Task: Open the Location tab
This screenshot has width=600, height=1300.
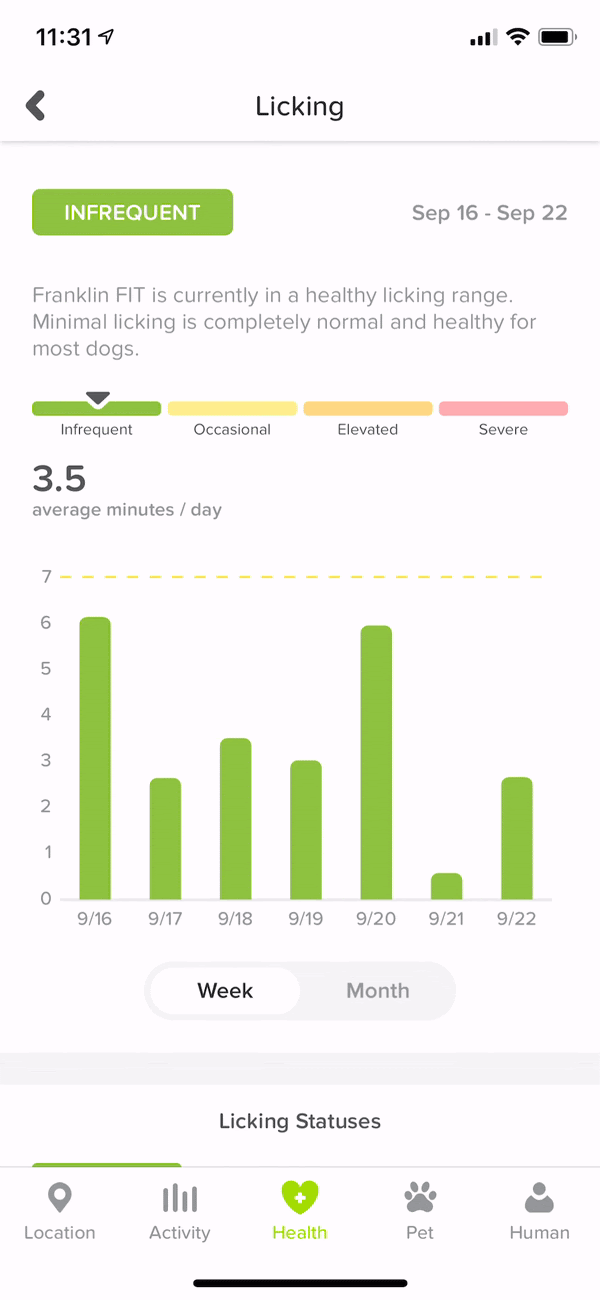Action: 60,1211
